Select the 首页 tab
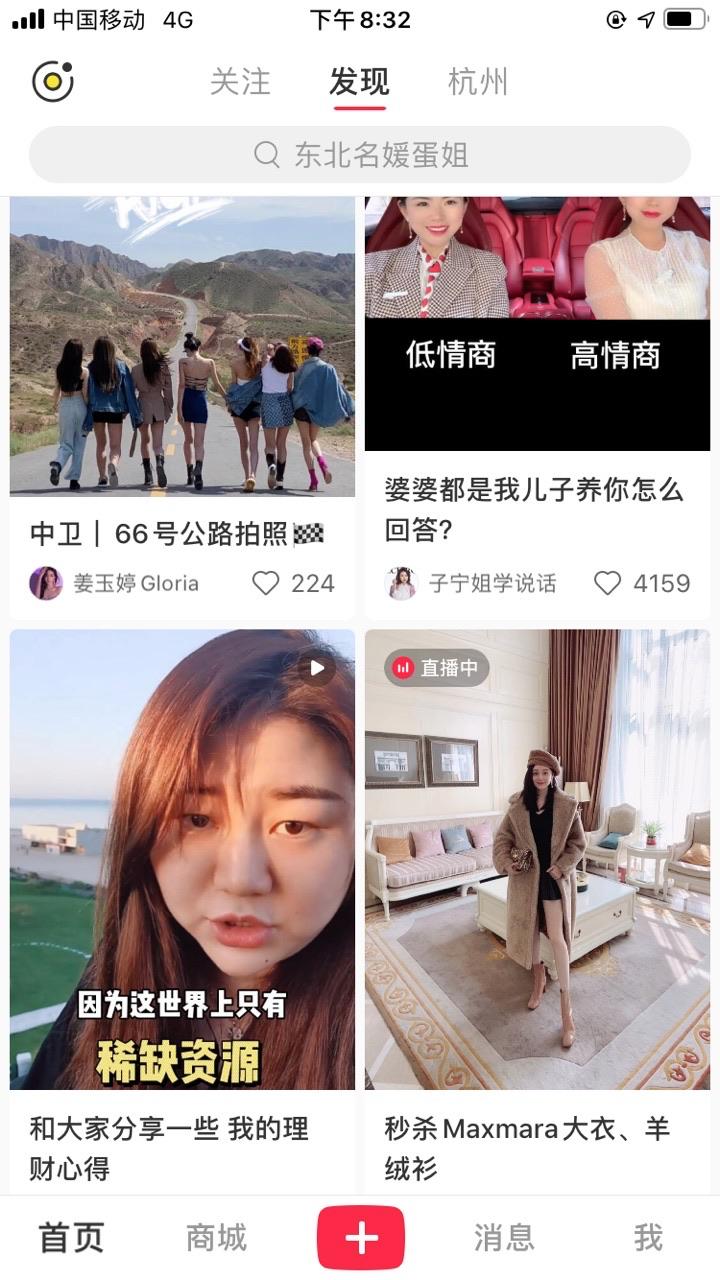The height and width of the screenshot is (1280, 720). (x=72, y=1238)
